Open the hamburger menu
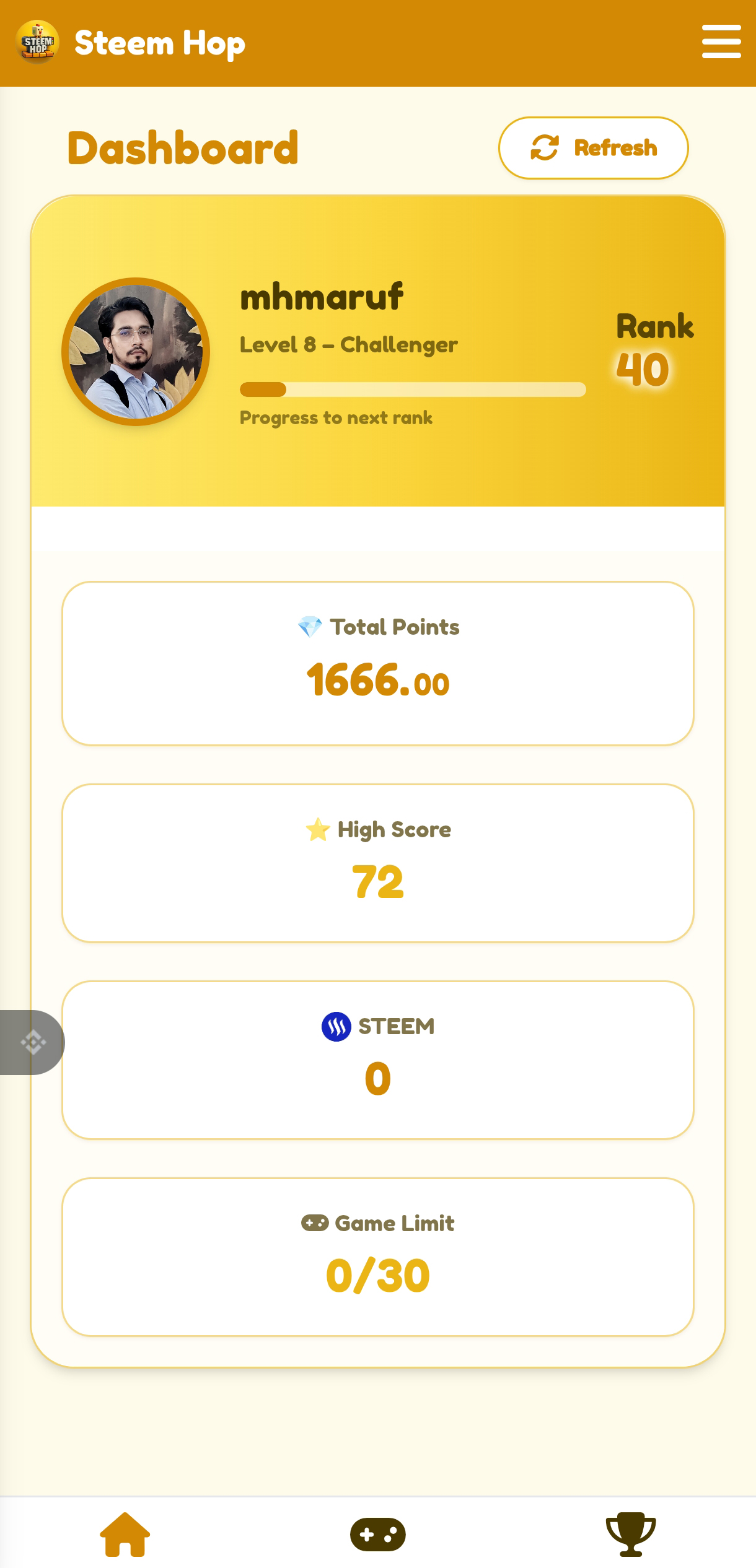Image resolution: width=756 pixels, height=1568 pixels. 721,42
